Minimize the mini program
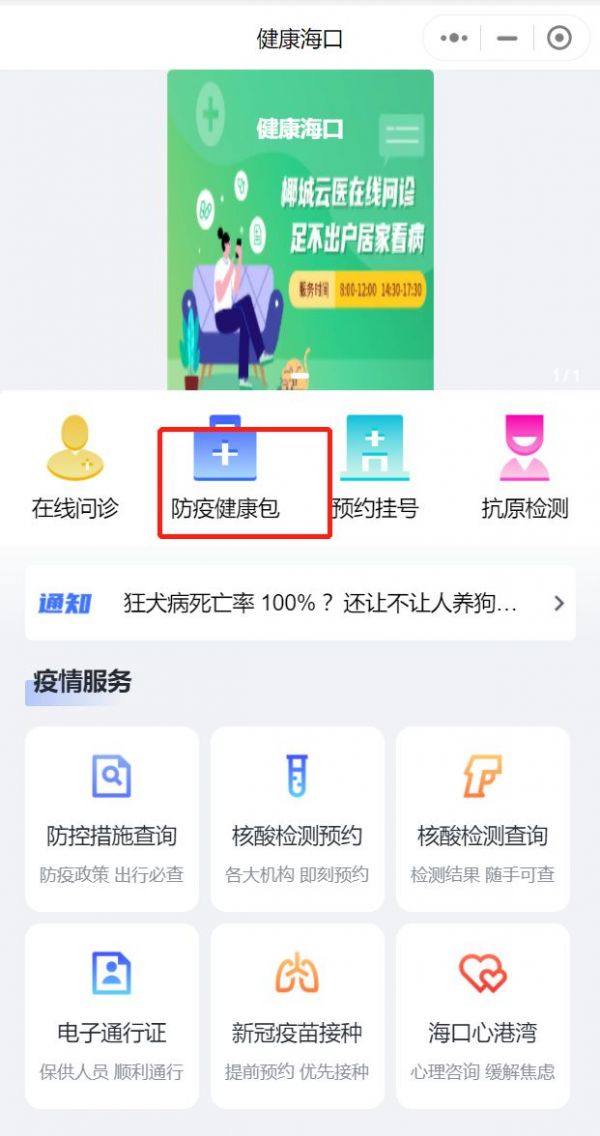The image size is (600, 1136). 507,38
